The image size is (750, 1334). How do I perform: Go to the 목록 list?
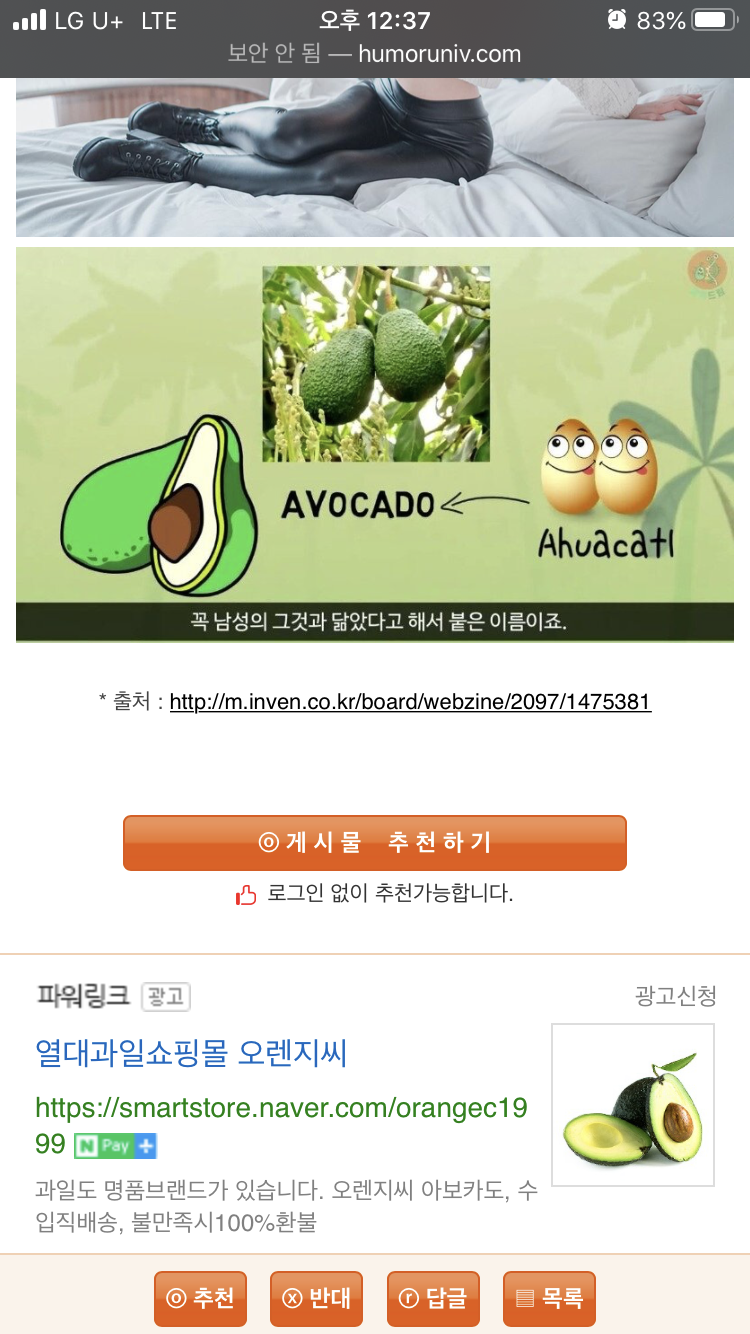(549, 1299)
